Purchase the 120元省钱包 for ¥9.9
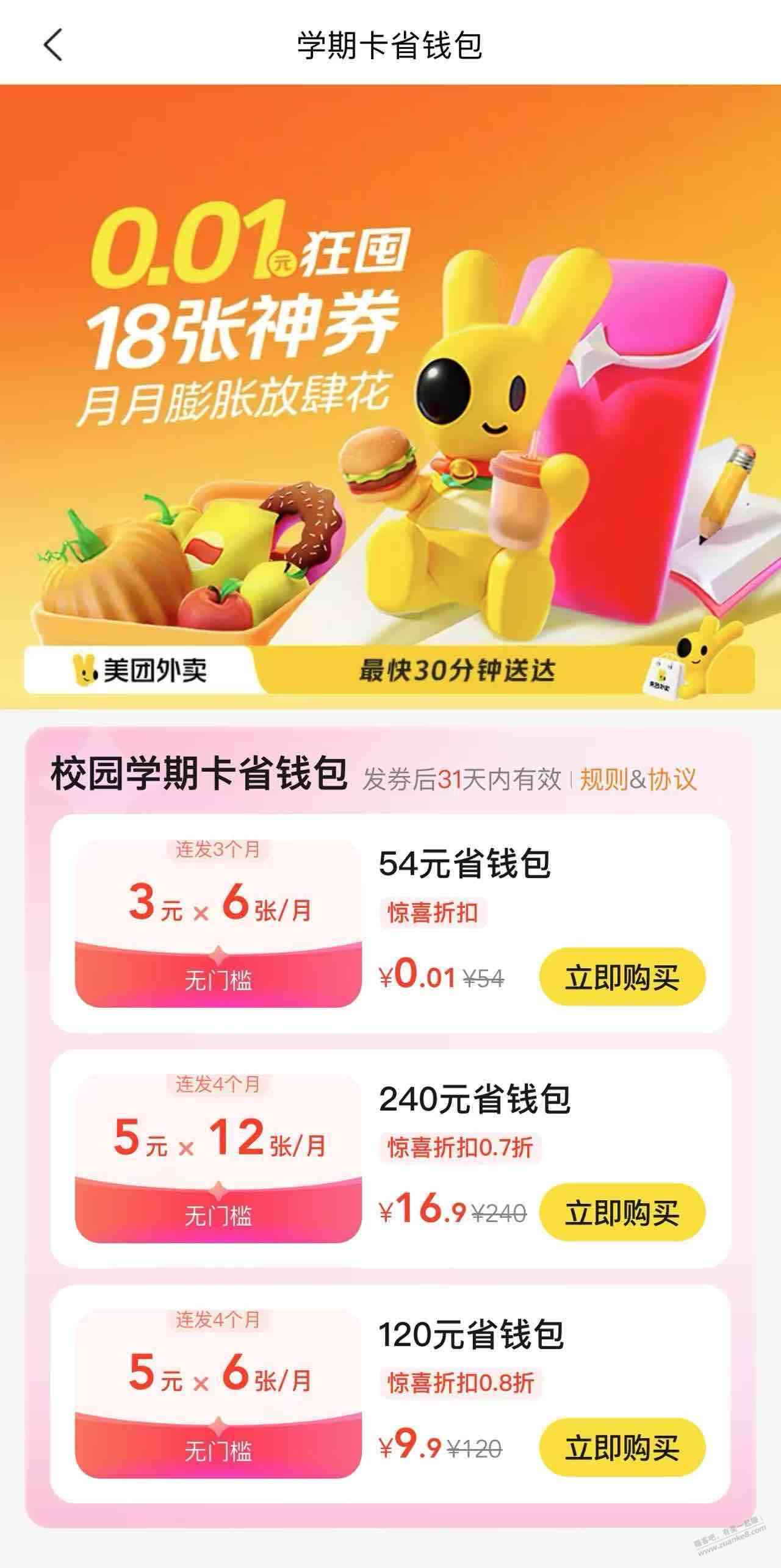 [x=622, y=1447]
